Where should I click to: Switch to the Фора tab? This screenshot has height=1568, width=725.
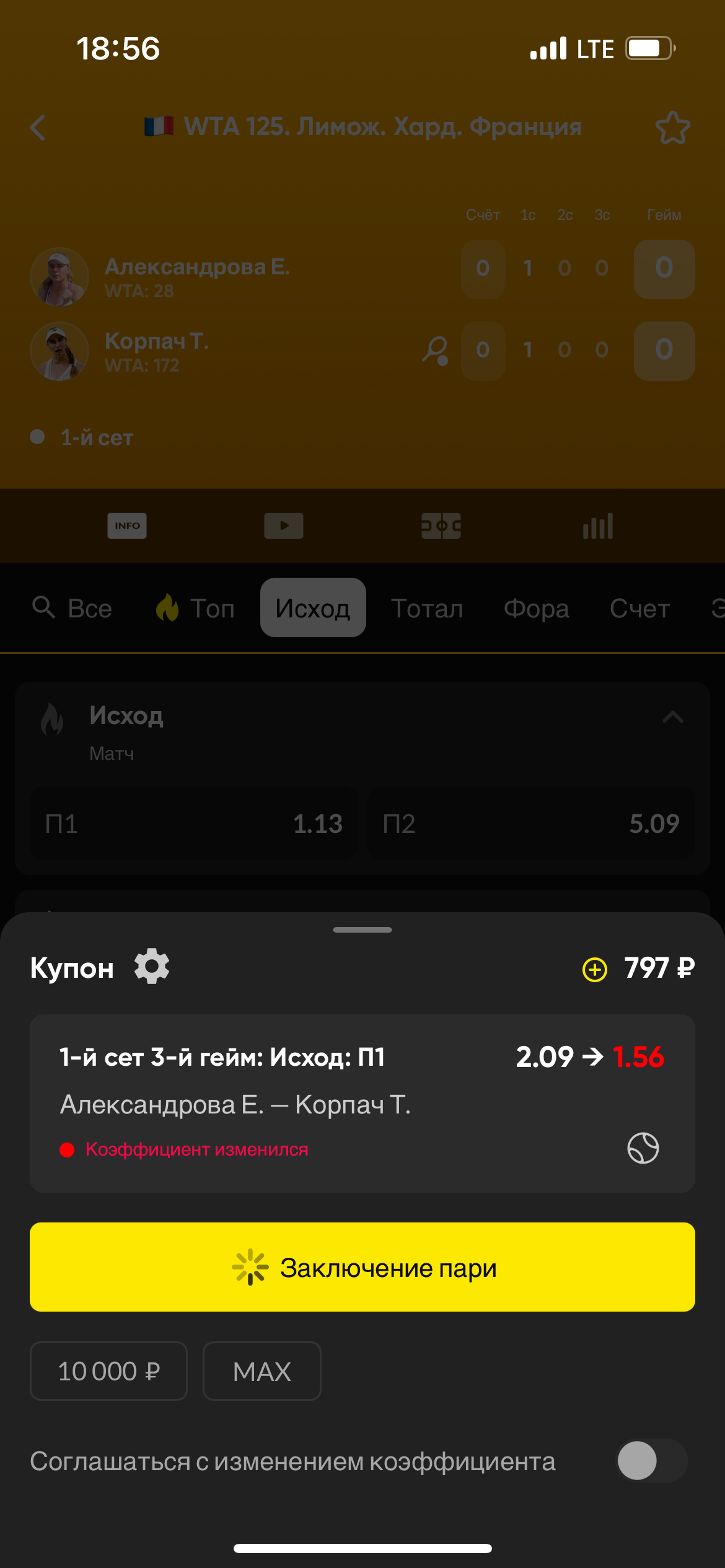pyautogui.click(x=536, y=608)
